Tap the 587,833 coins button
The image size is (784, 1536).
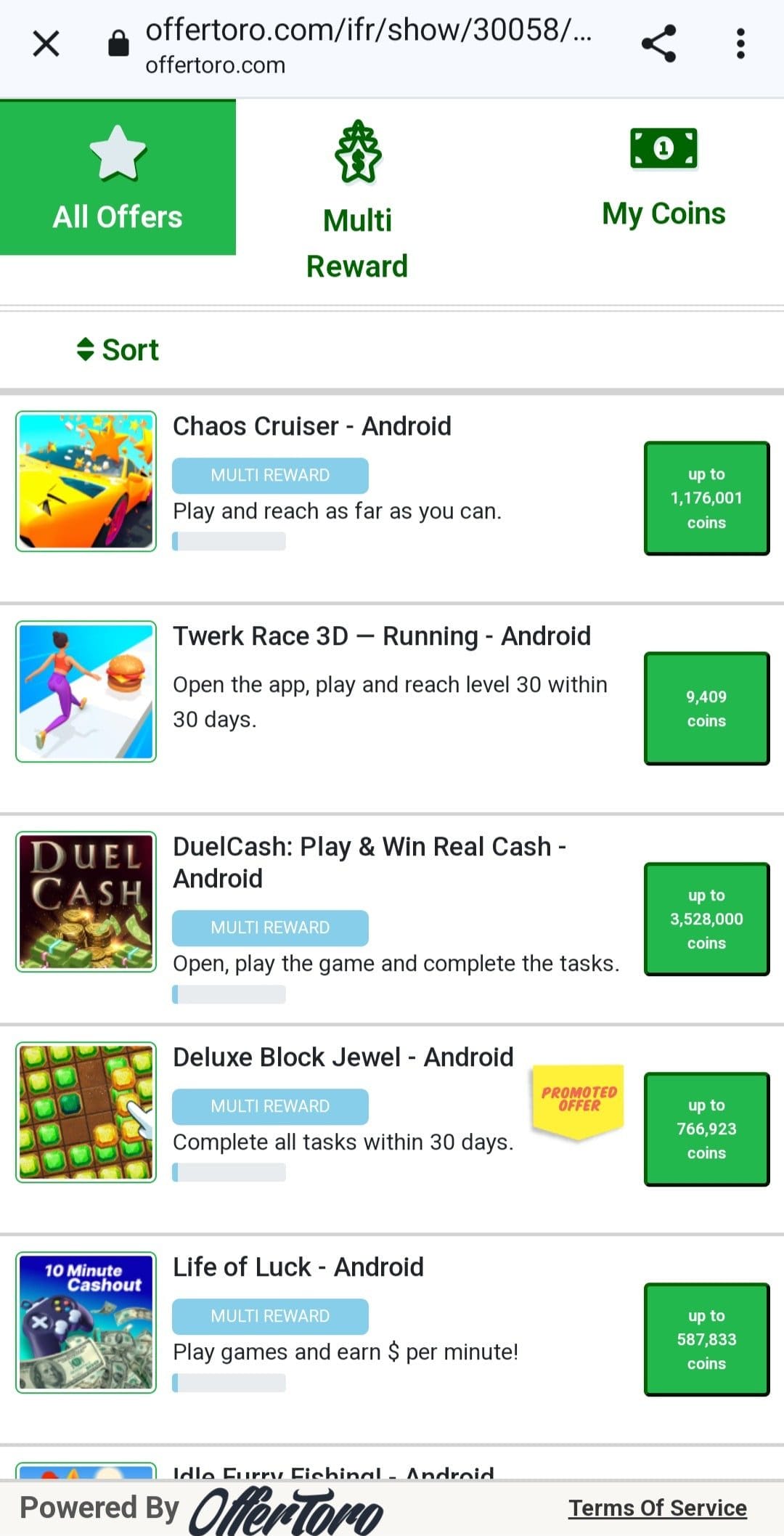[x=706, y=1339]
